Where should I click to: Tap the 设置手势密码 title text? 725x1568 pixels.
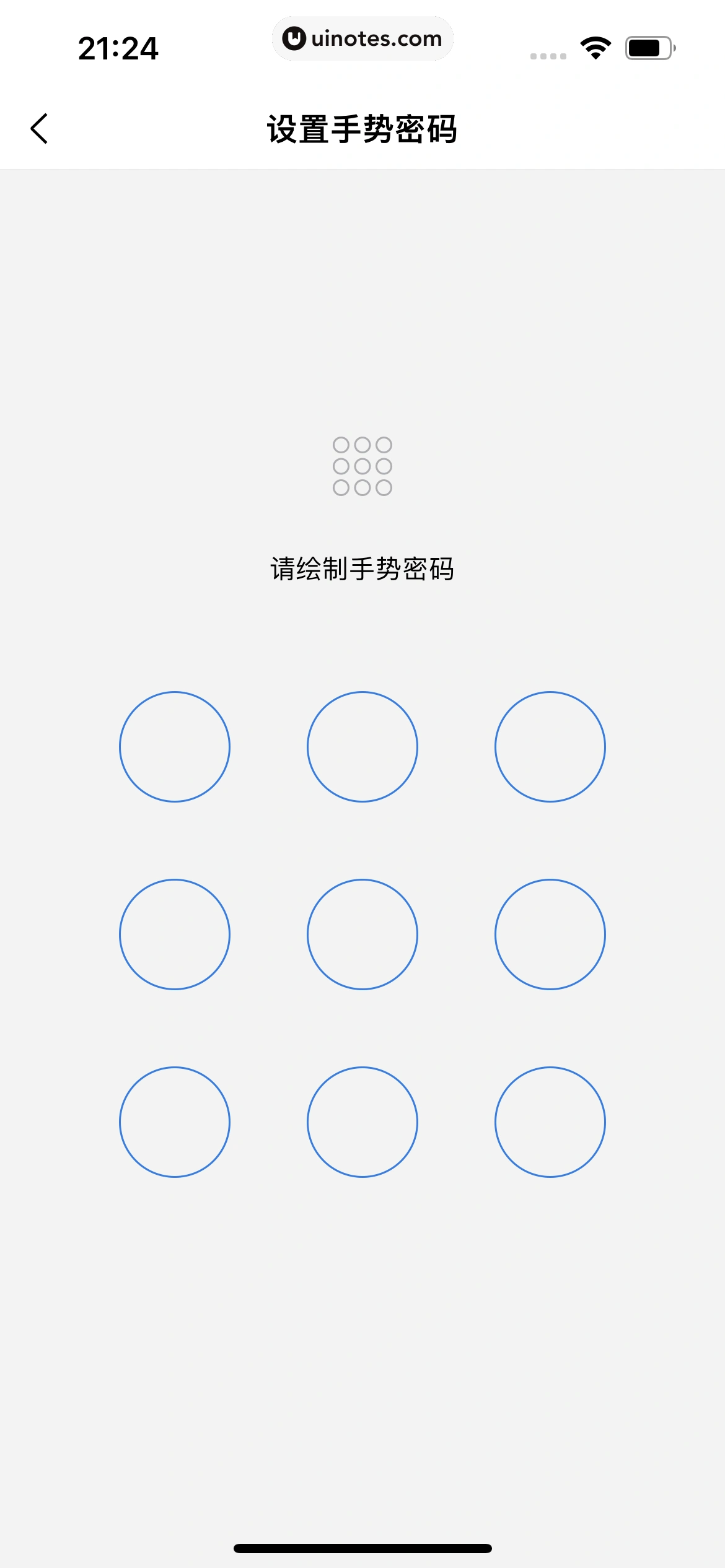tap(362, 128)
